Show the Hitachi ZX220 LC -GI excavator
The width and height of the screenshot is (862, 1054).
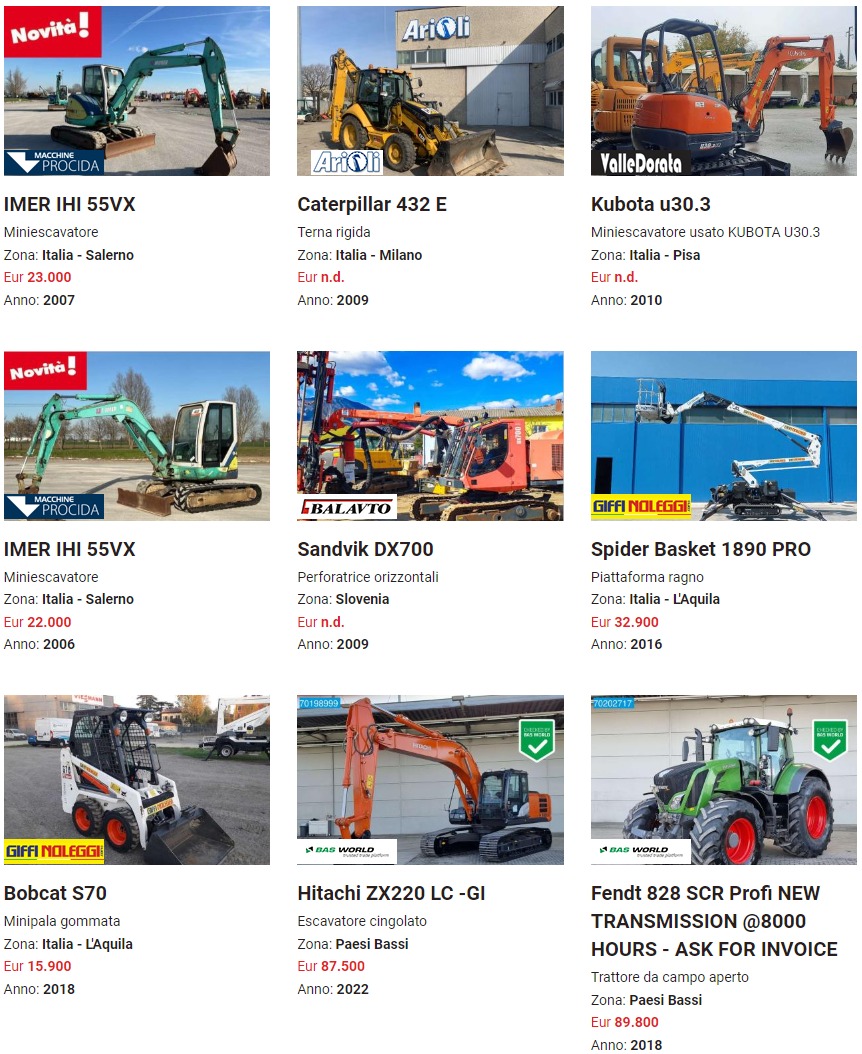point(391,893)
